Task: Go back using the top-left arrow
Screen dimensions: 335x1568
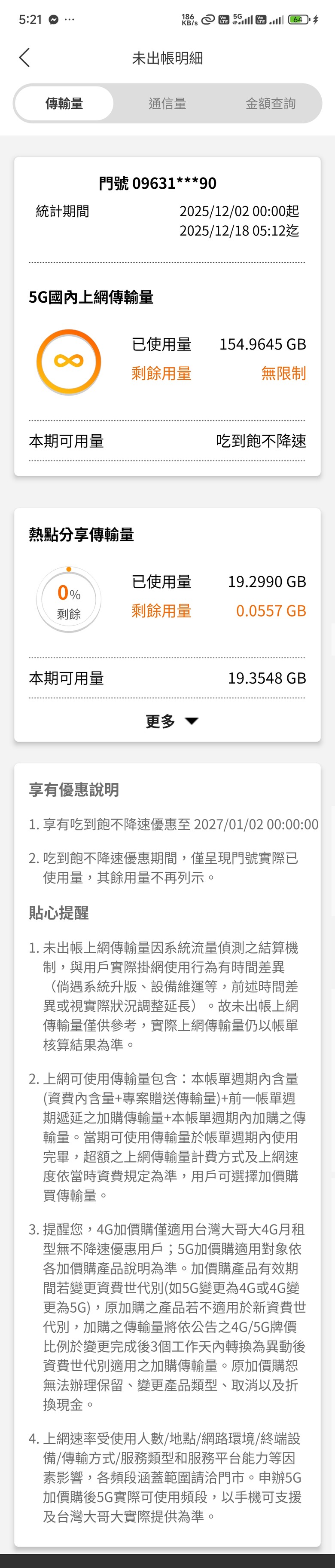Action: (x=24, y=58)
